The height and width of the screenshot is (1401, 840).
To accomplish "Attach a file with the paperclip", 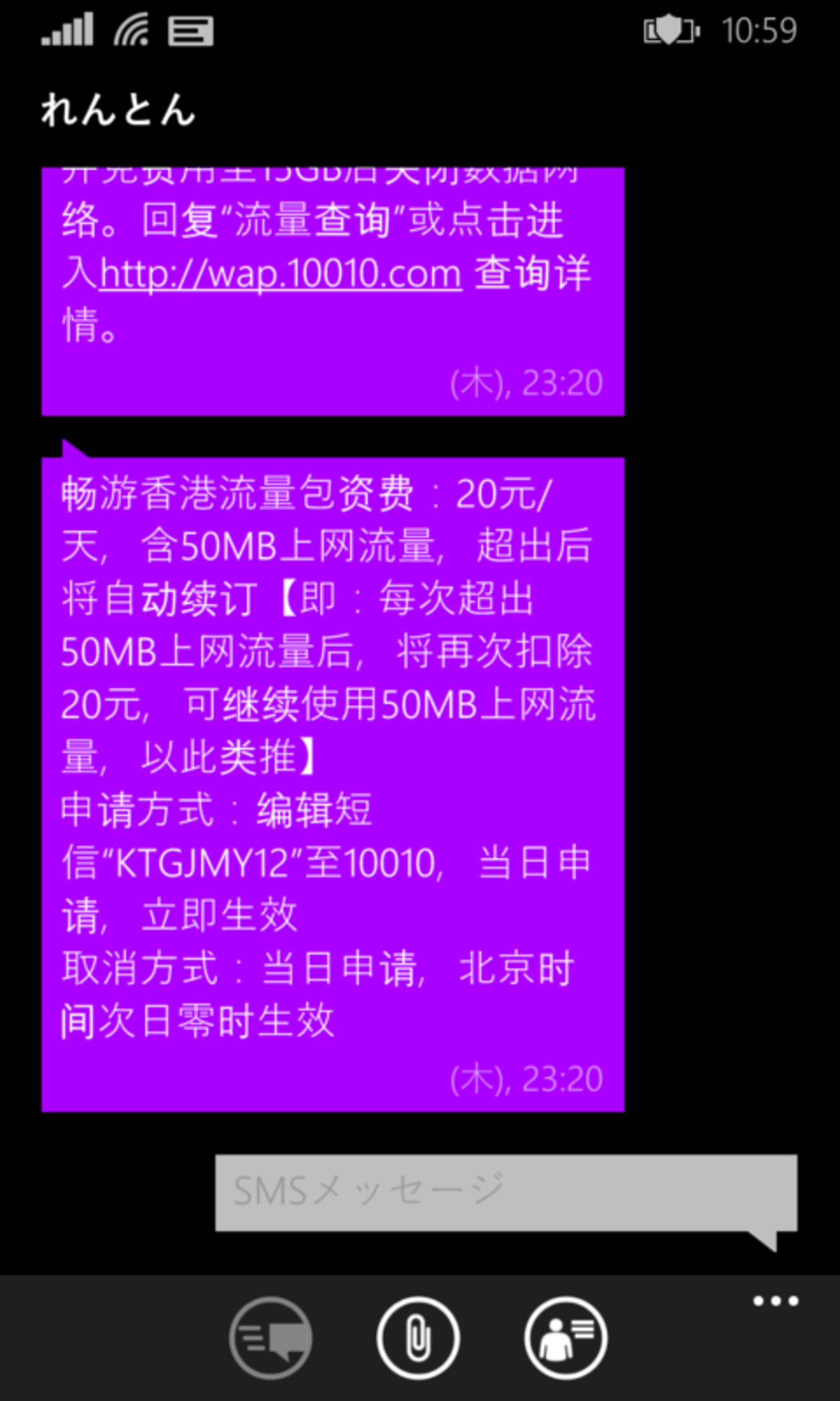I will (418, 1337).
